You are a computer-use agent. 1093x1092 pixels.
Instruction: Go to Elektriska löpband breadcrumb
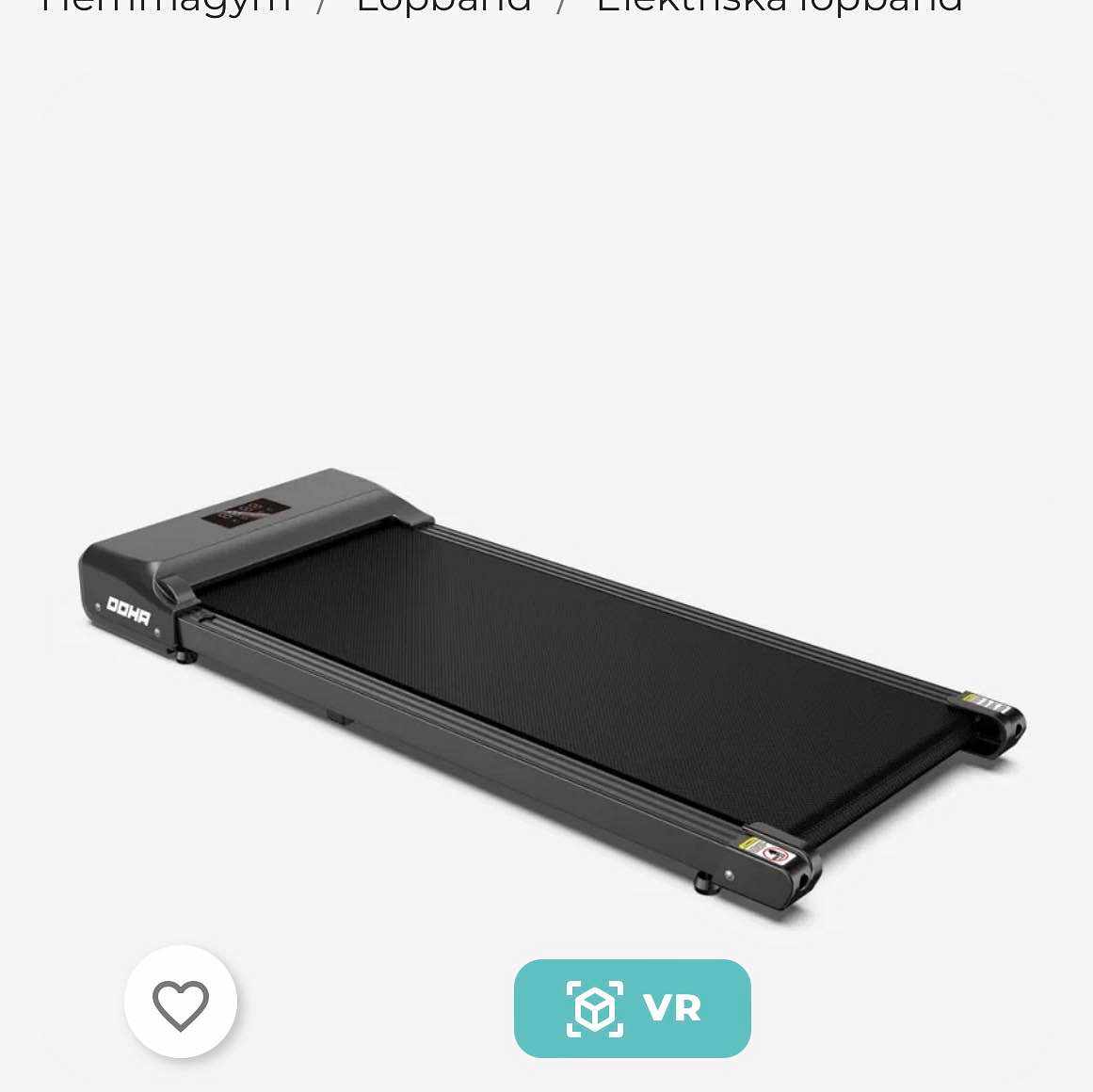(780, 6)
